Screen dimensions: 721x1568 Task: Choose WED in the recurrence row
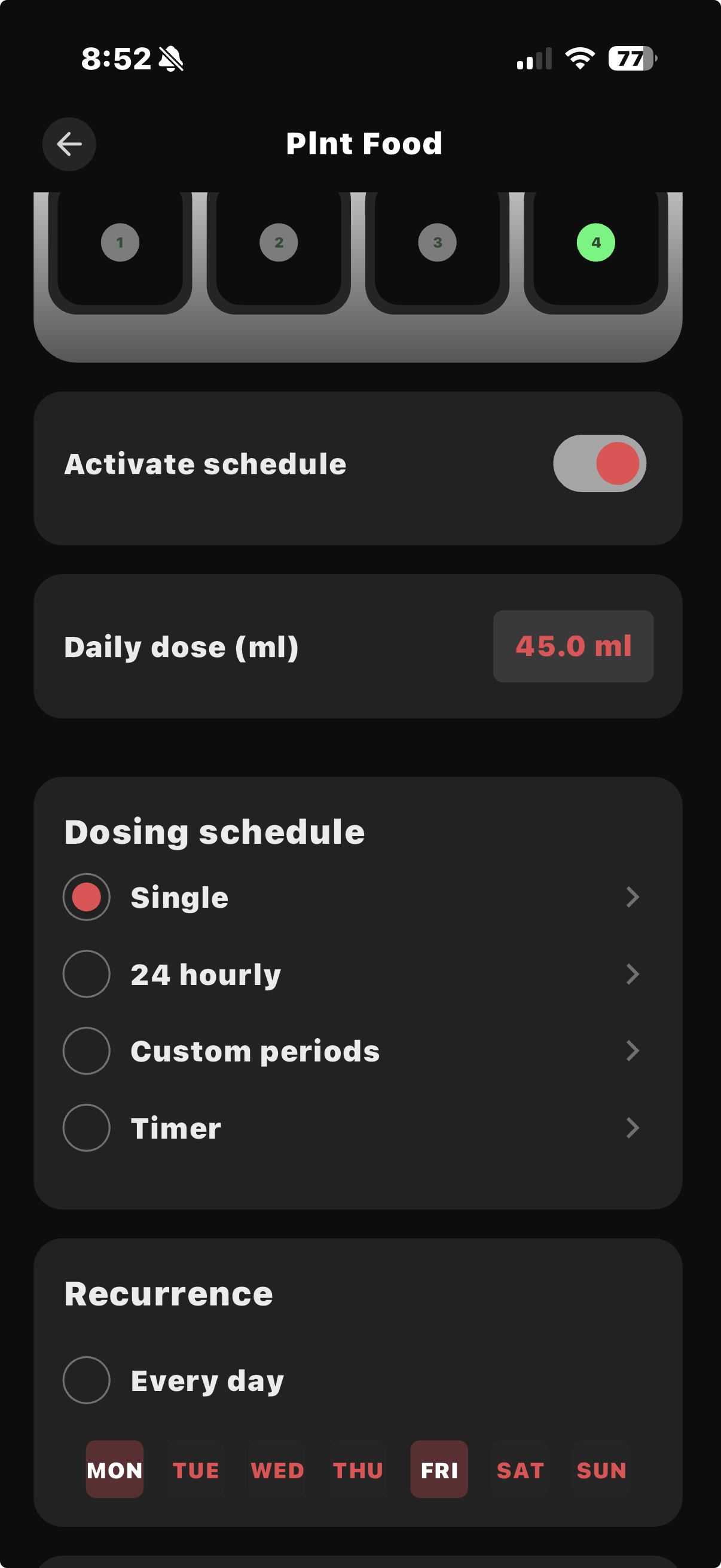pos(276,1471)
